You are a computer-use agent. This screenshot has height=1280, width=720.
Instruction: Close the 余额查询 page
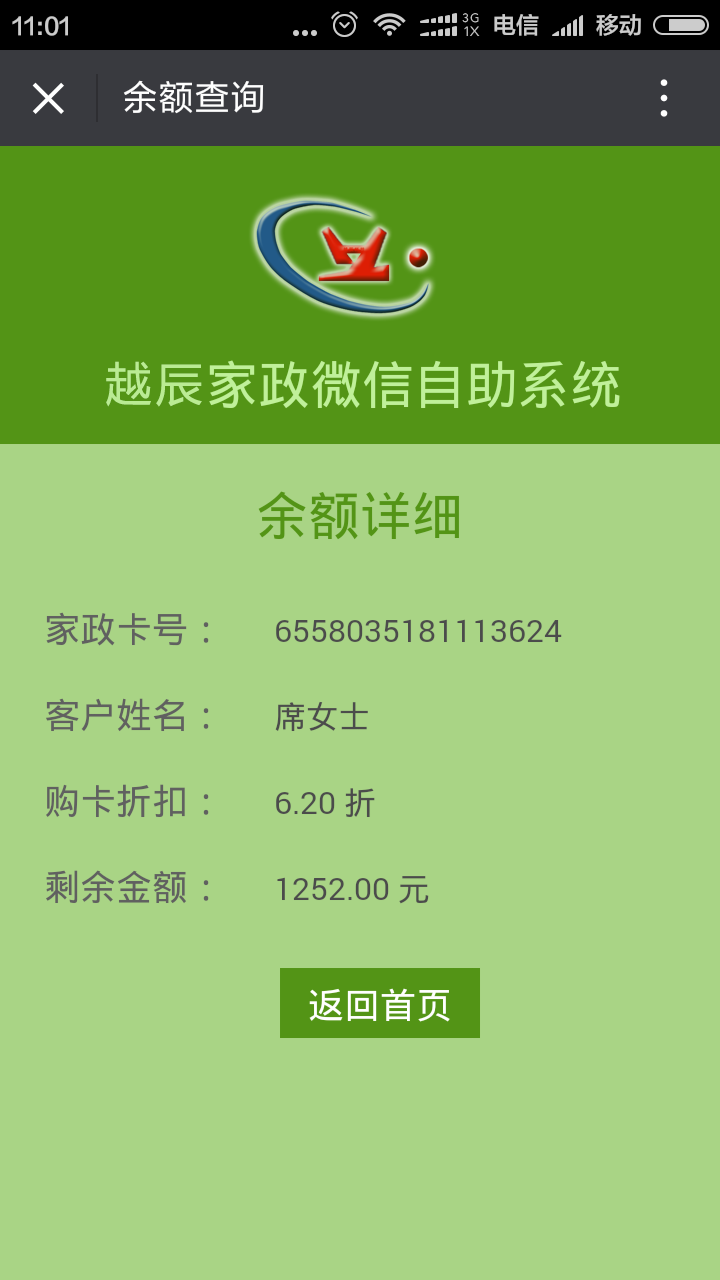(48, 98)
